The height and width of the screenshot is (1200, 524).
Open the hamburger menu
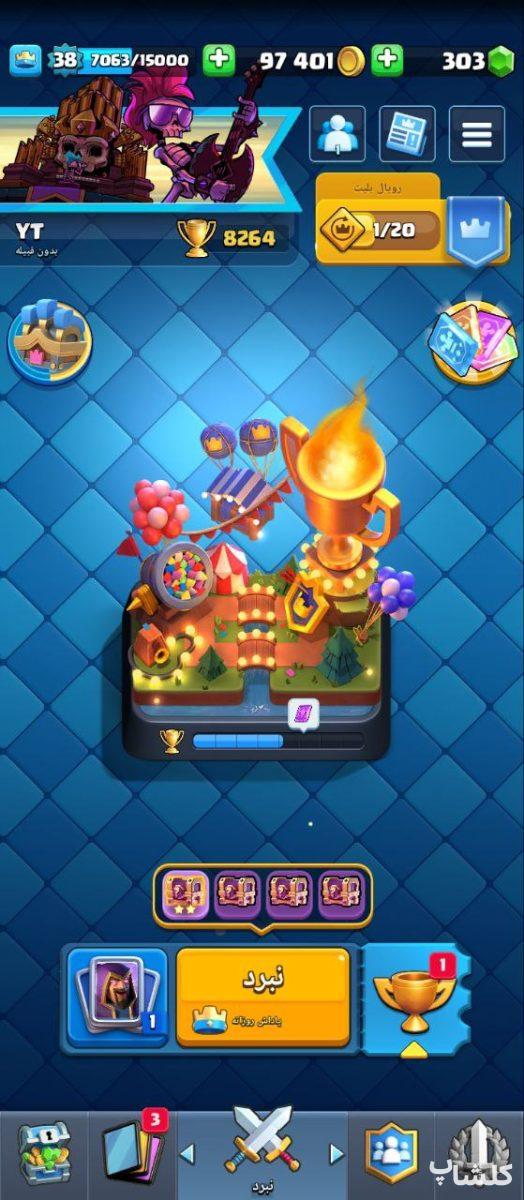(477, 134)
